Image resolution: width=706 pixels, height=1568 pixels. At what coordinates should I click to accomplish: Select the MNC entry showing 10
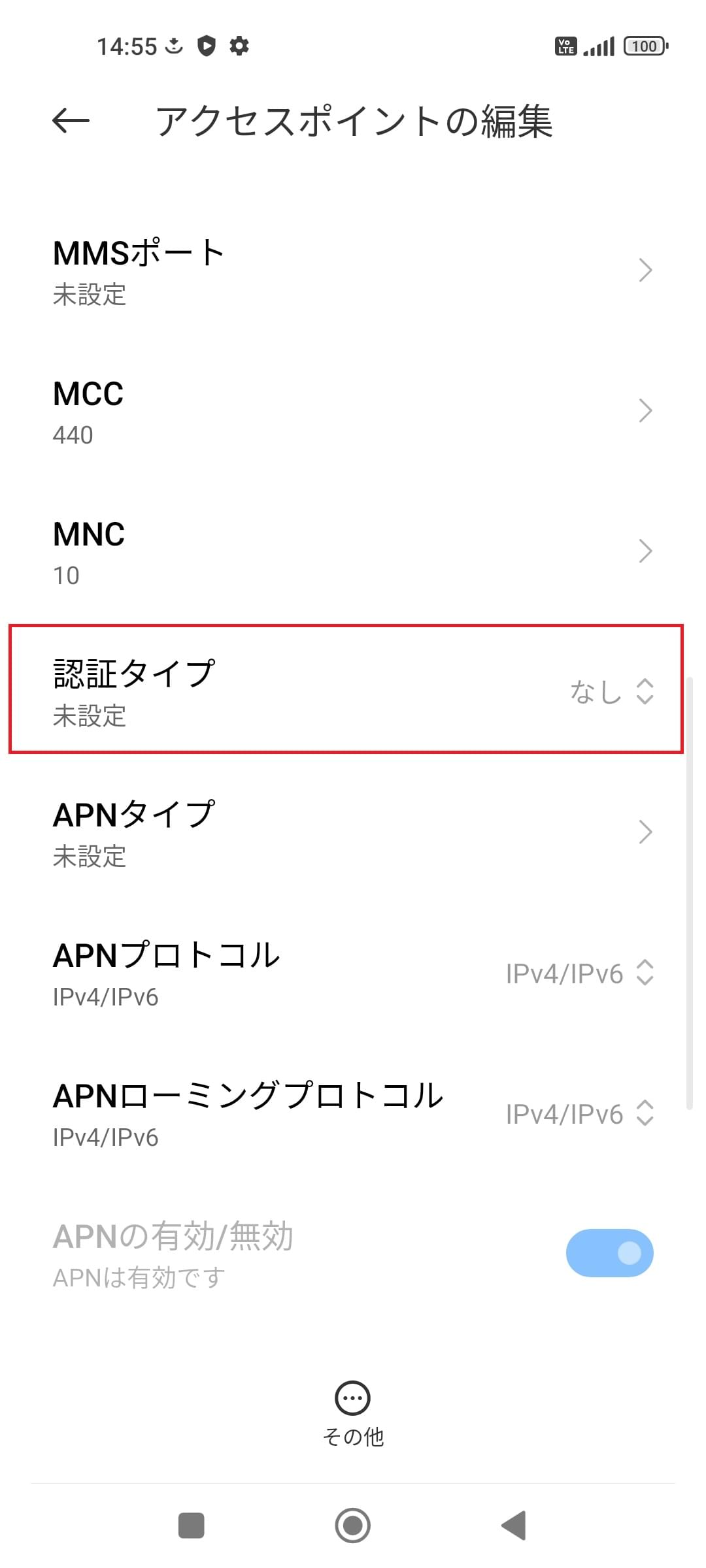(x=353, y=551)
